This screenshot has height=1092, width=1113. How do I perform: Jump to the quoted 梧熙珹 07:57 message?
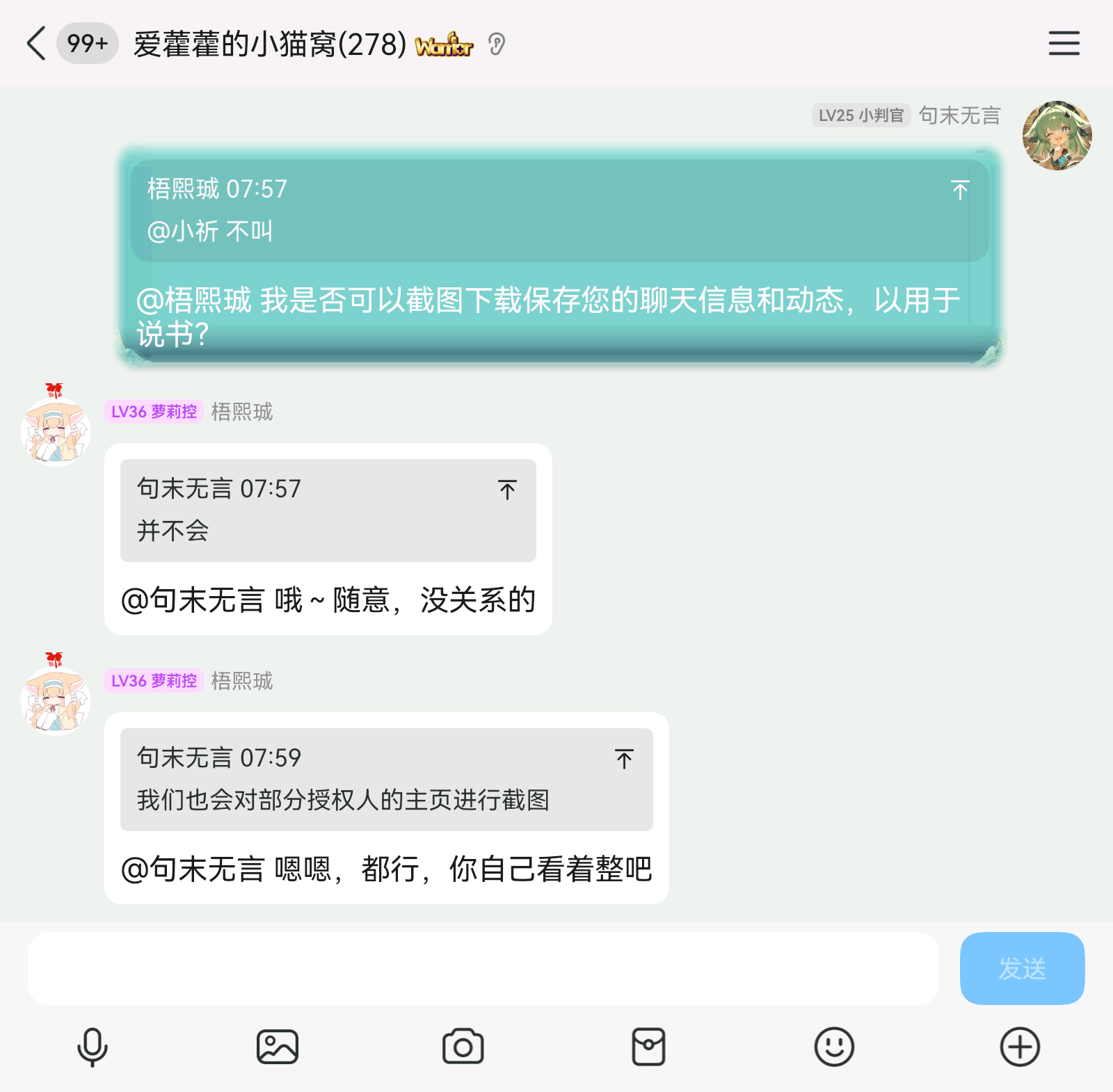click(960, 190)
